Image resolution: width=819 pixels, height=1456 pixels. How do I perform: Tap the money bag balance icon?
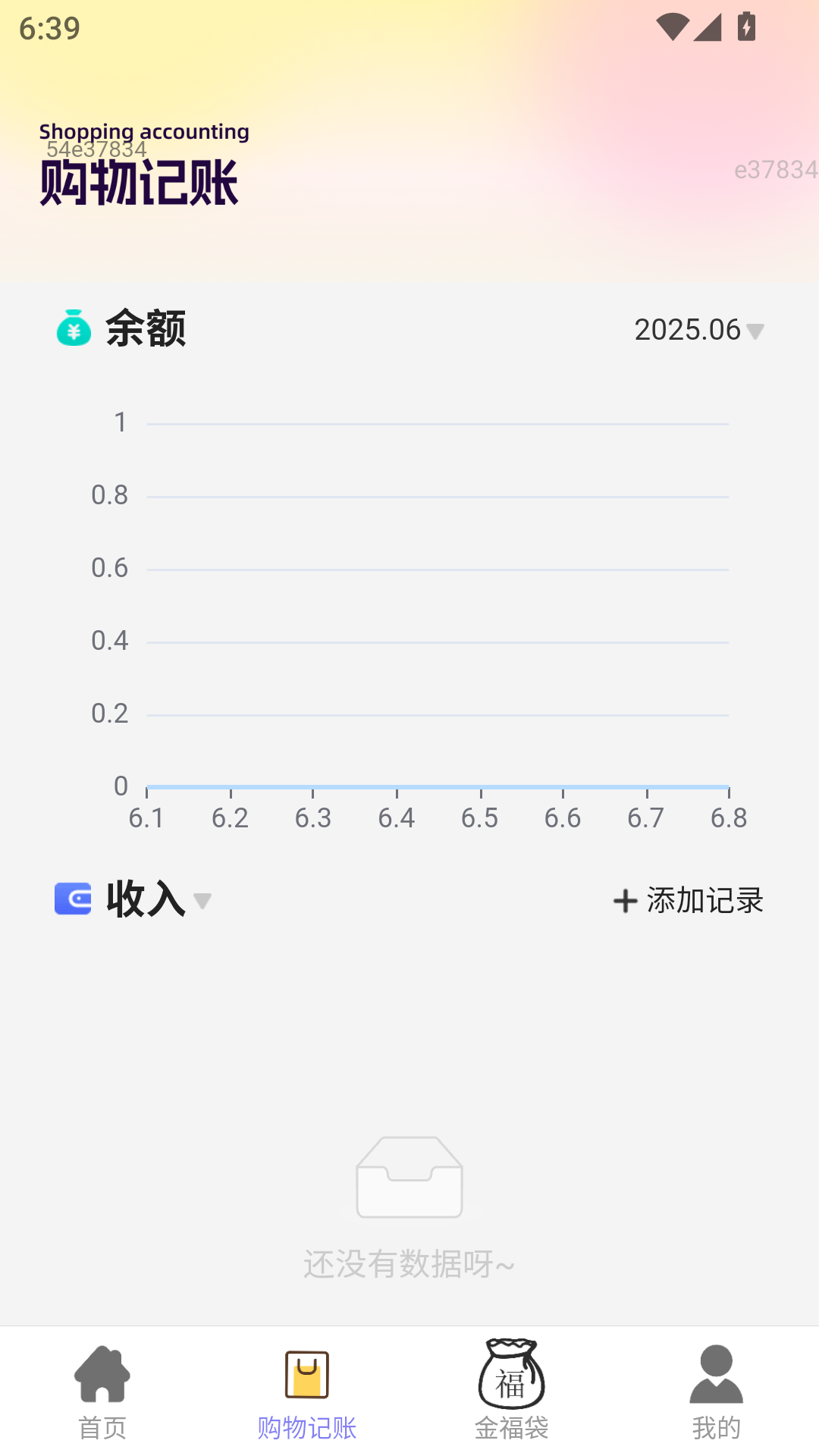point(72,328)
